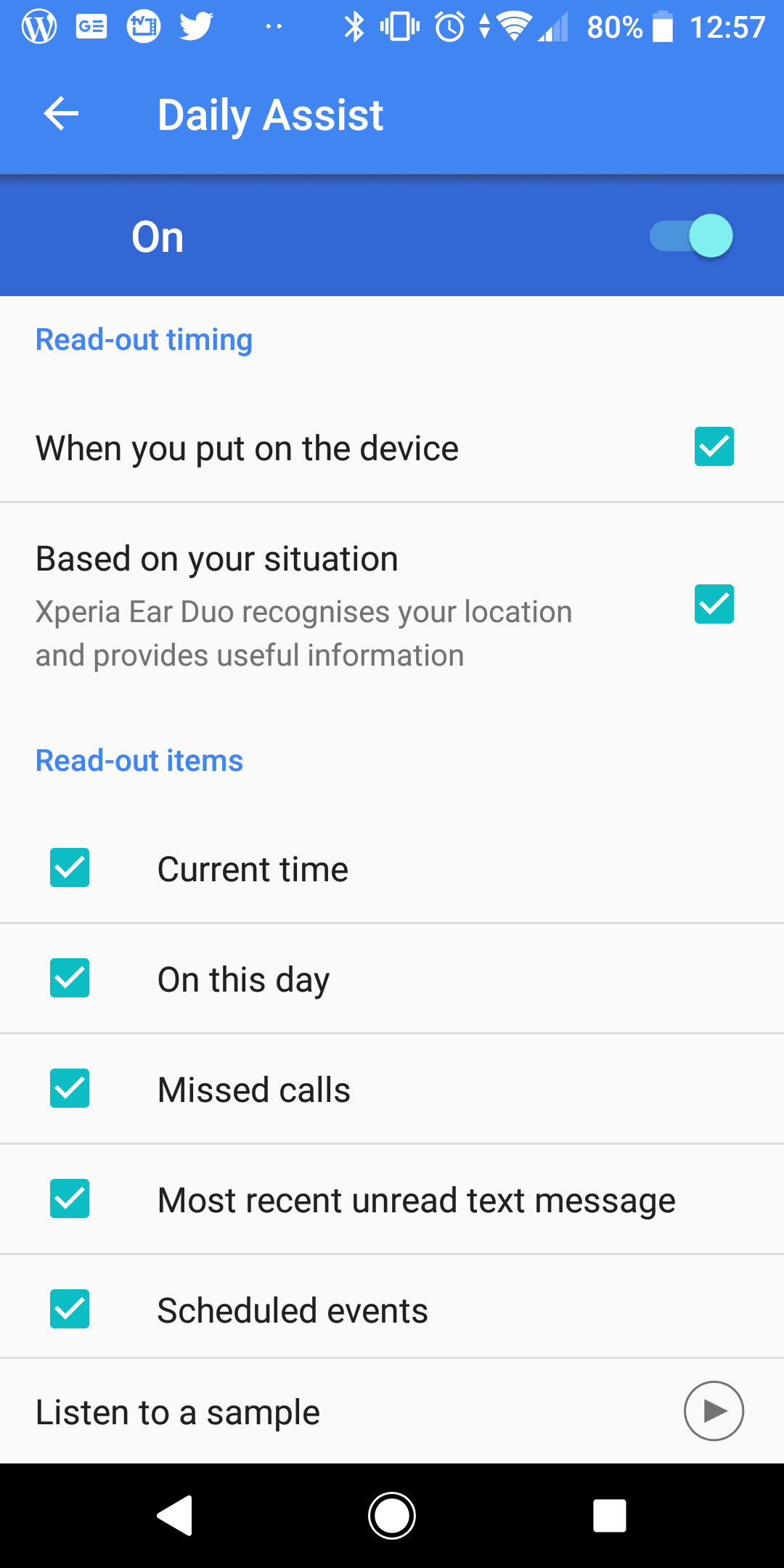Go back using the app bar arrow
Screen dimensions: 784x1568
[61, 114]
